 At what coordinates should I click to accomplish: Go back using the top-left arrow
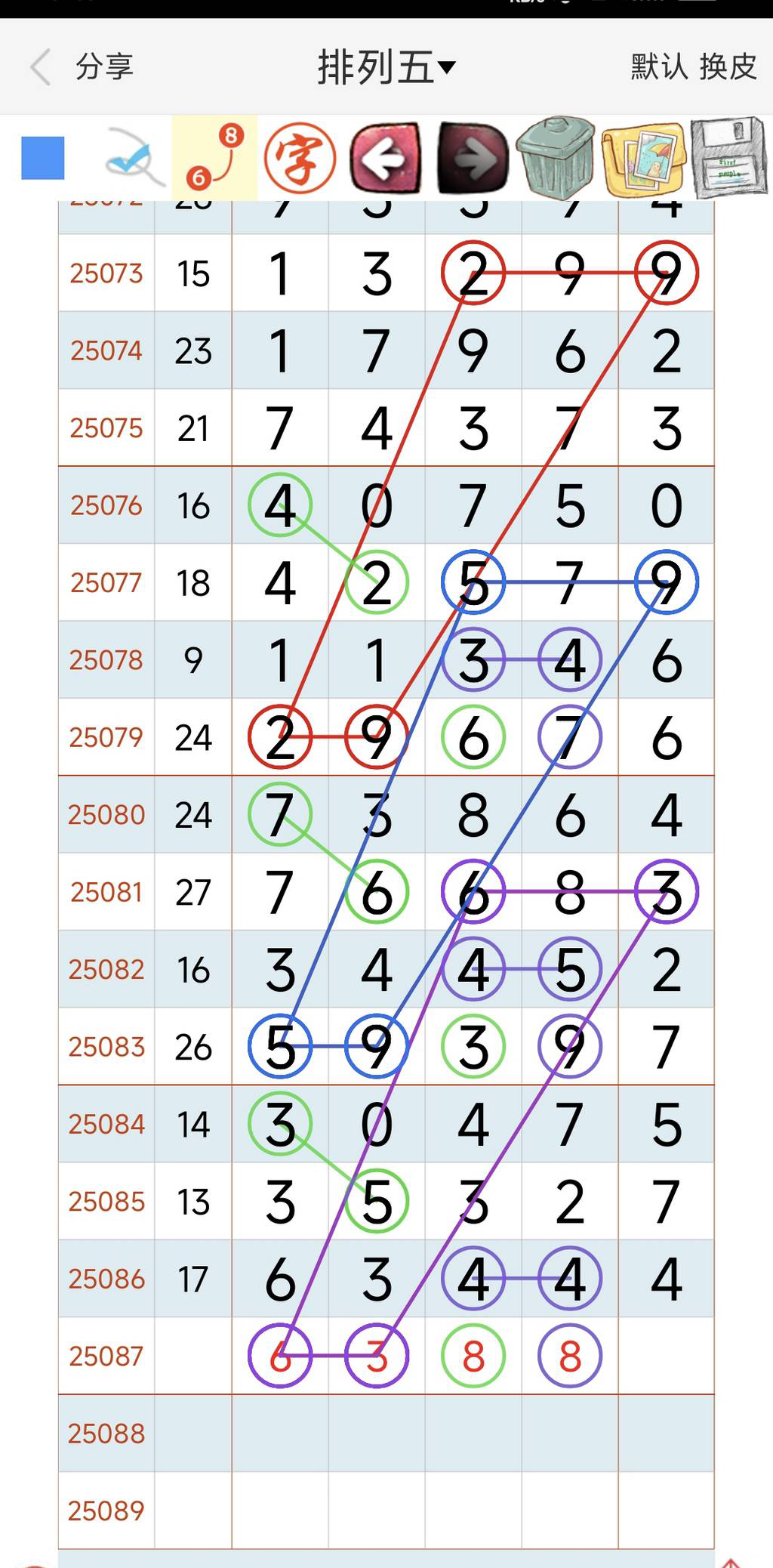point(41,67)
